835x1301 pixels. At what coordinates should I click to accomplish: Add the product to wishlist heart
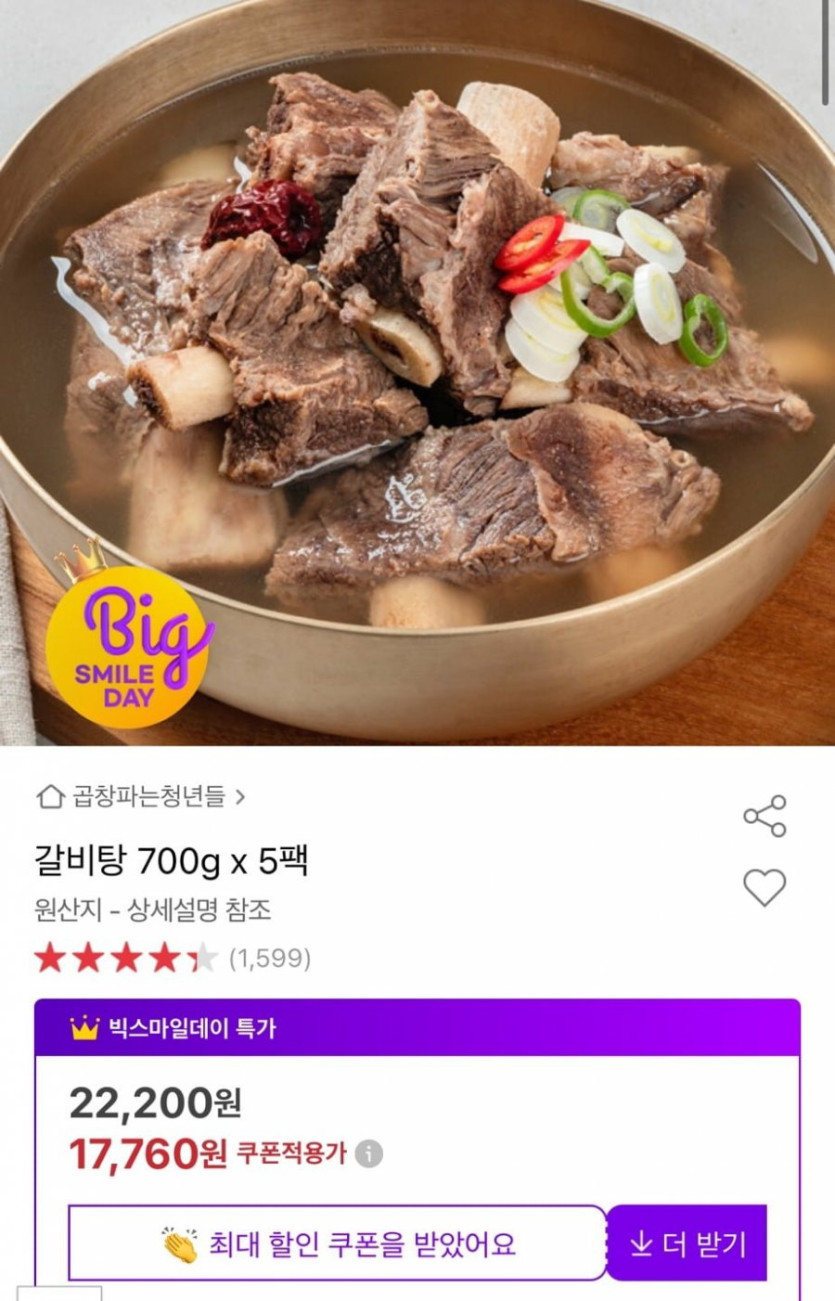tap(765, 887)
